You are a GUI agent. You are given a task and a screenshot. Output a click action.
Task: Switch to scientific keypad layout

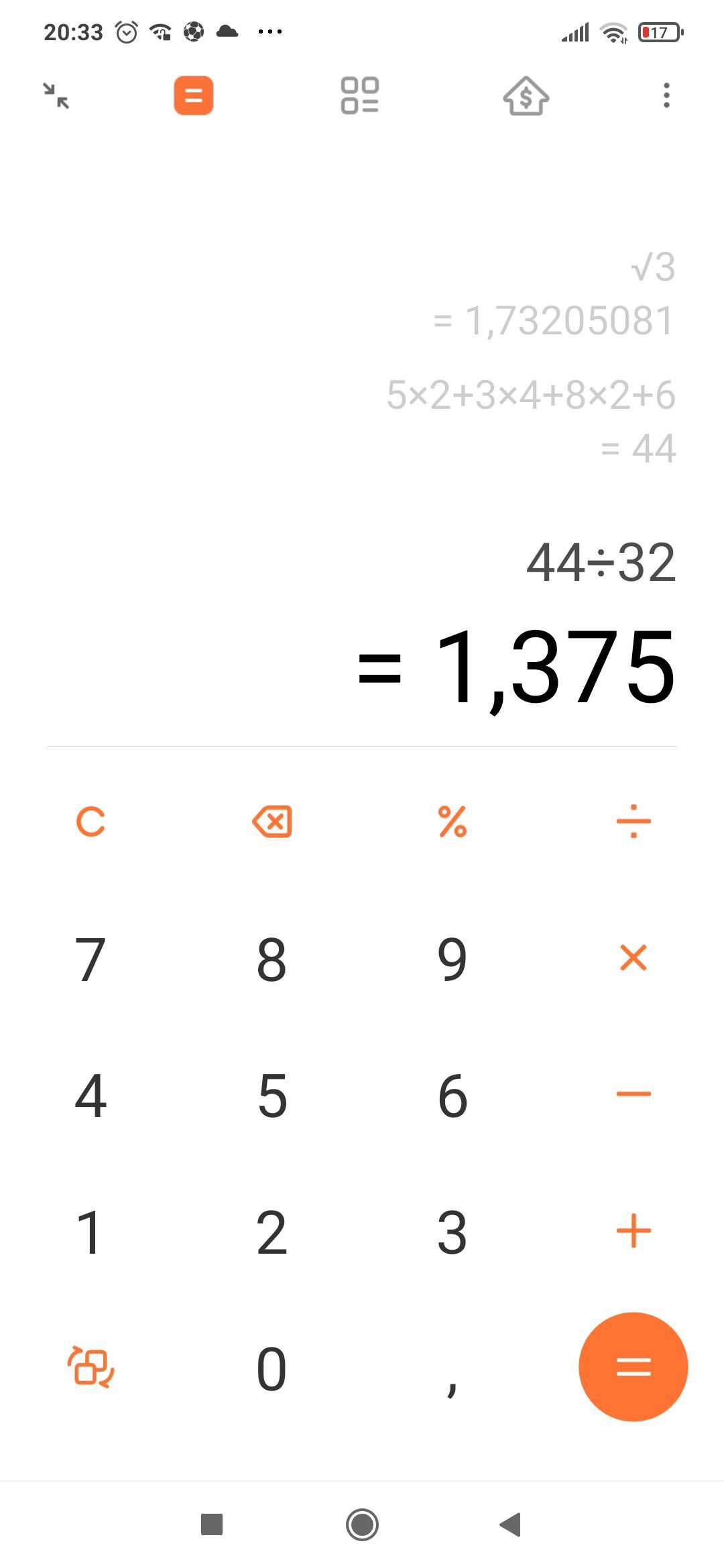point(90,1367)
